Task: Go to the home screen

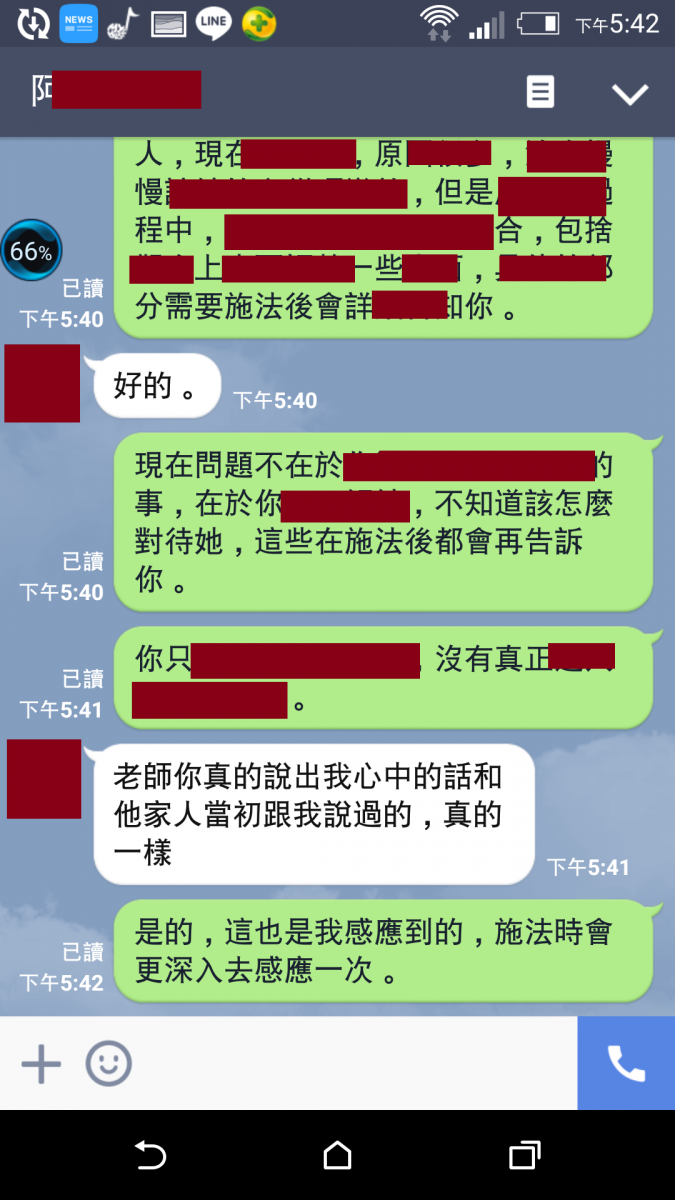Action: (x=337, y=1156)
